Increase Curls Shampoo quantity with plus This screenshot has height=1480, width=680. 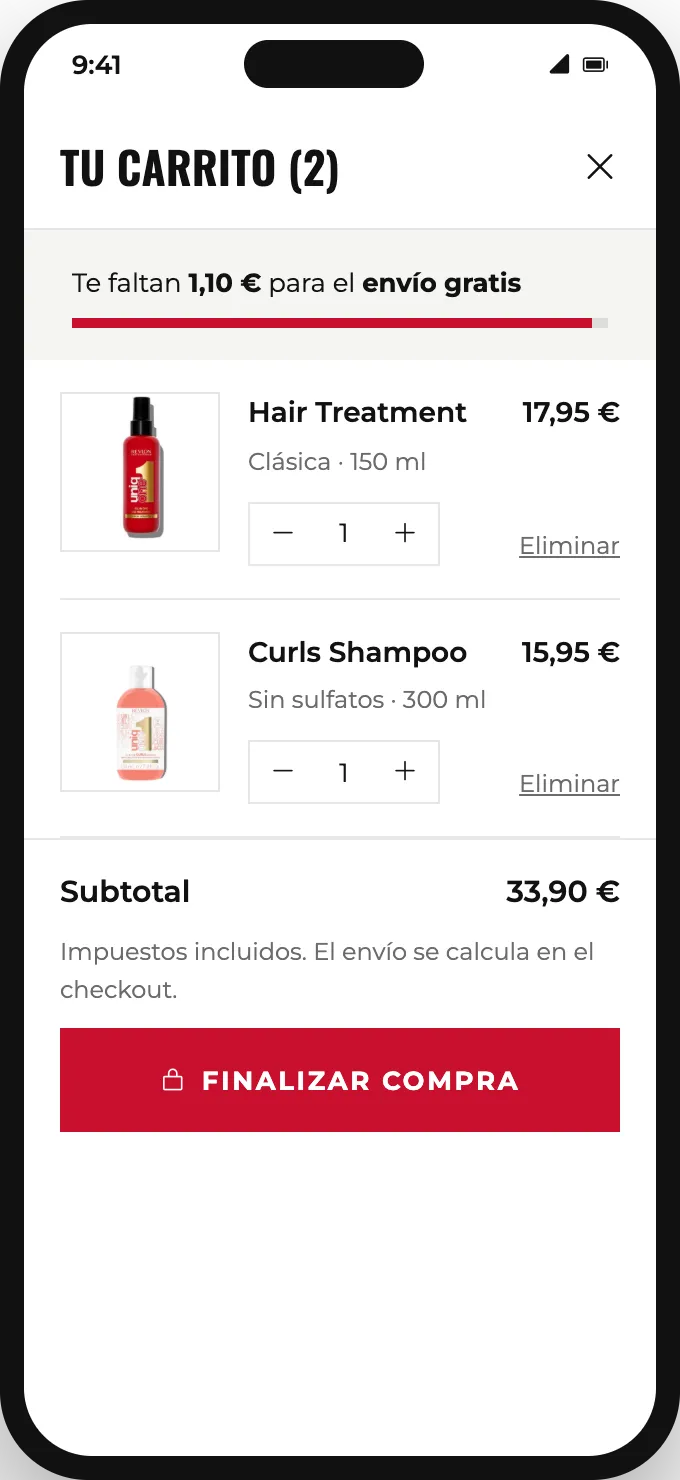pyautogui.click(x=405, y=772)
